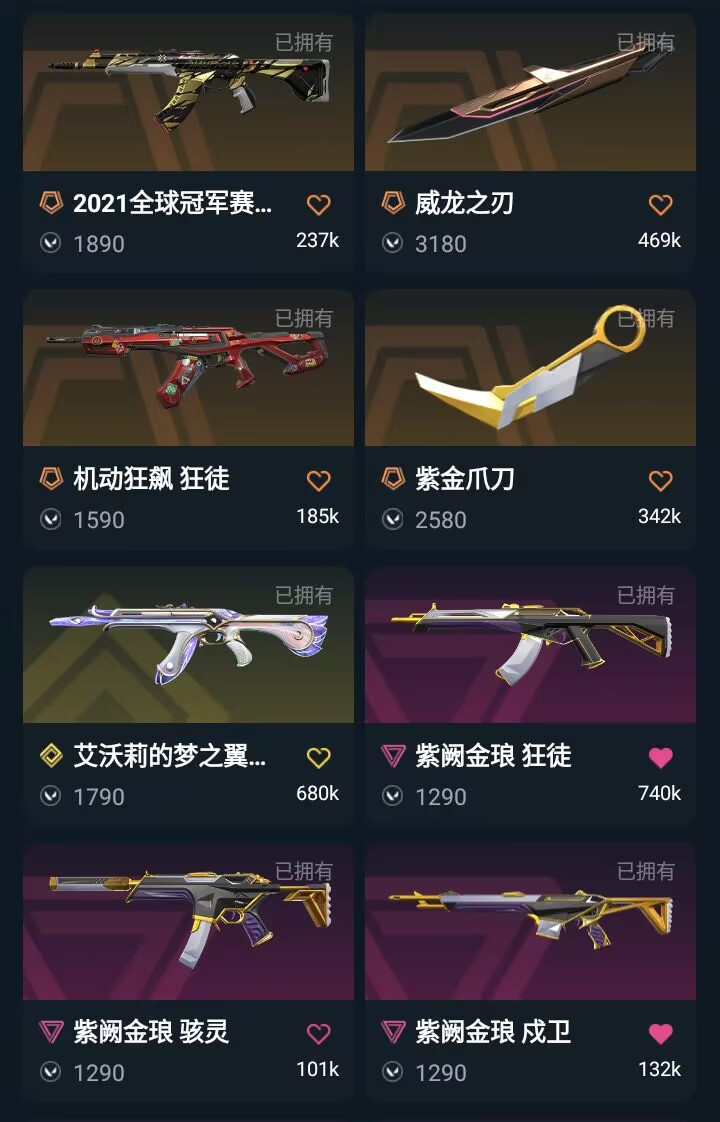View the 紫阙金琅 狂徒 skin
This screenshot has height=1122, width=720.
530,647
